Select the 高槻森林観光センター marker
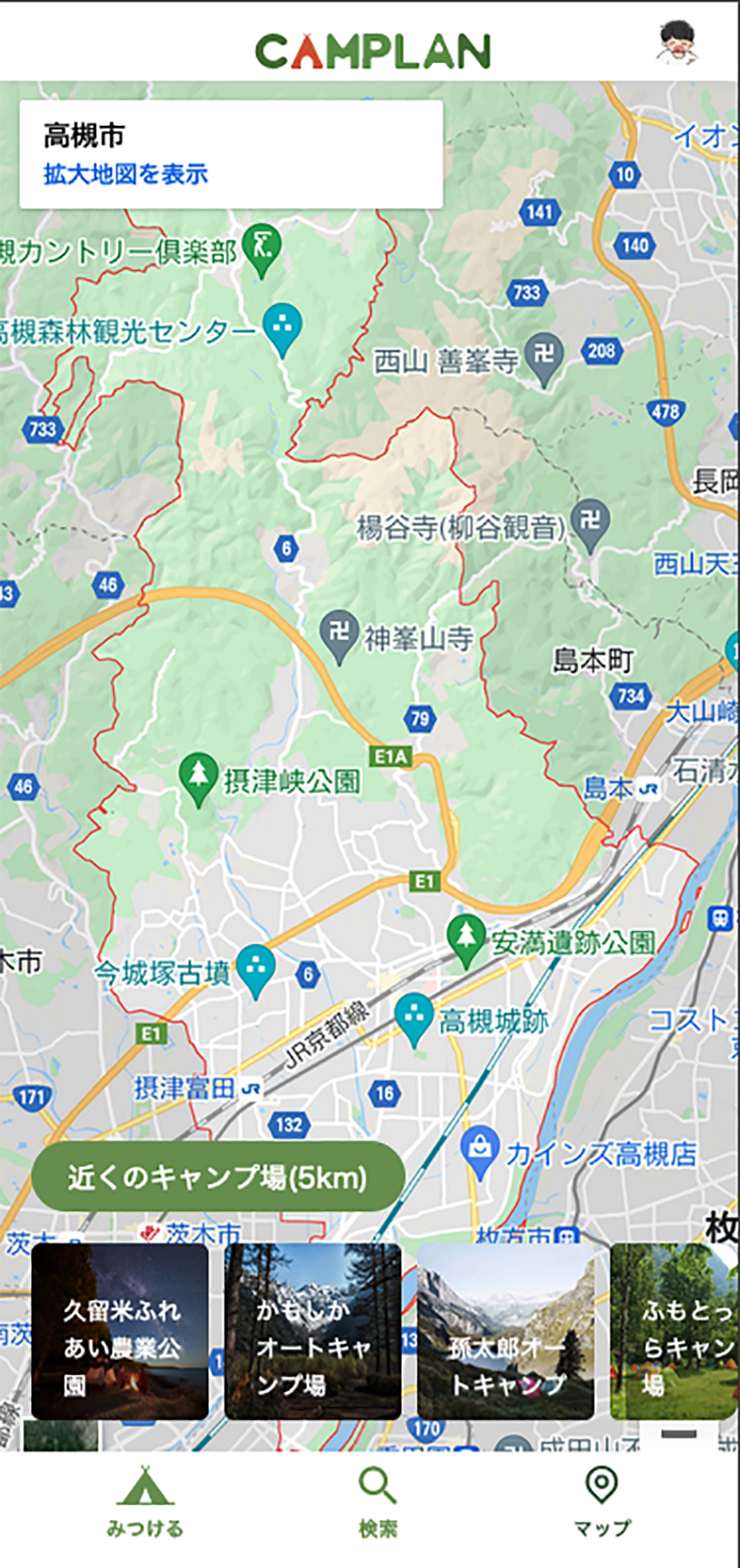This screenshot has height=1568, width=740. [x=282, y=327]
